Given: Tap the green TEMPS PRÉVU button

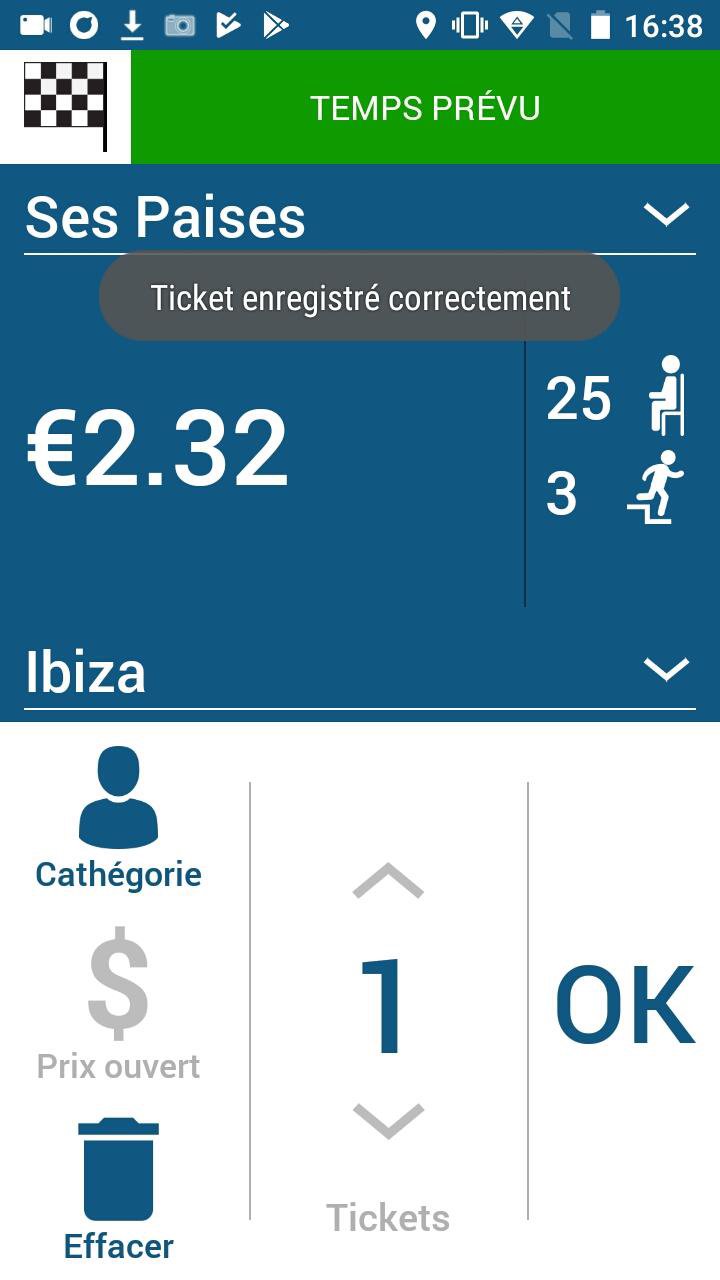Looking at the screenshot, I should click(x=425, y=107).
